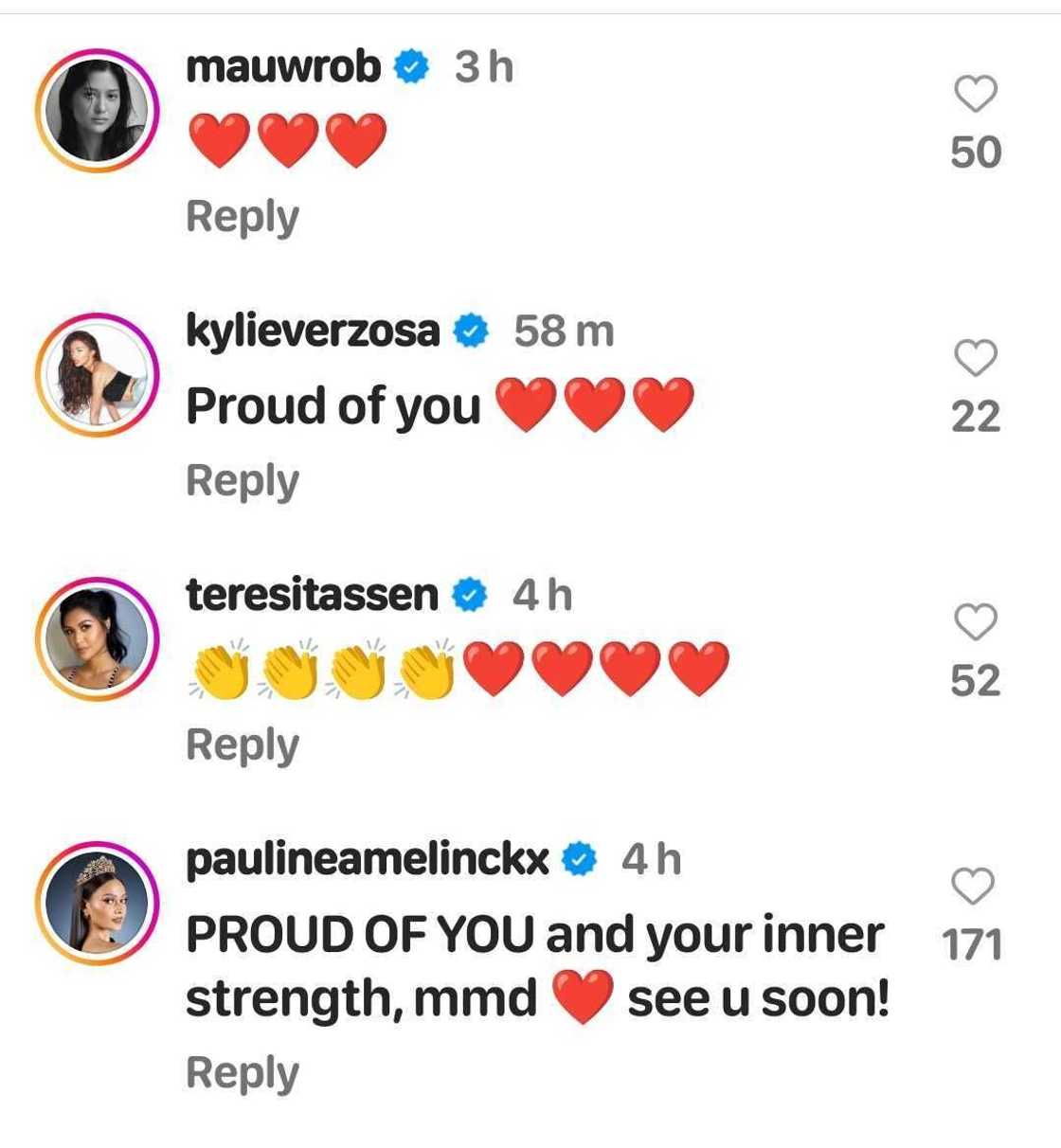Open kylieverzosa's profile picture
Screen dimensions: 1061x1148
pyautogui.click(x=98, y=375)
